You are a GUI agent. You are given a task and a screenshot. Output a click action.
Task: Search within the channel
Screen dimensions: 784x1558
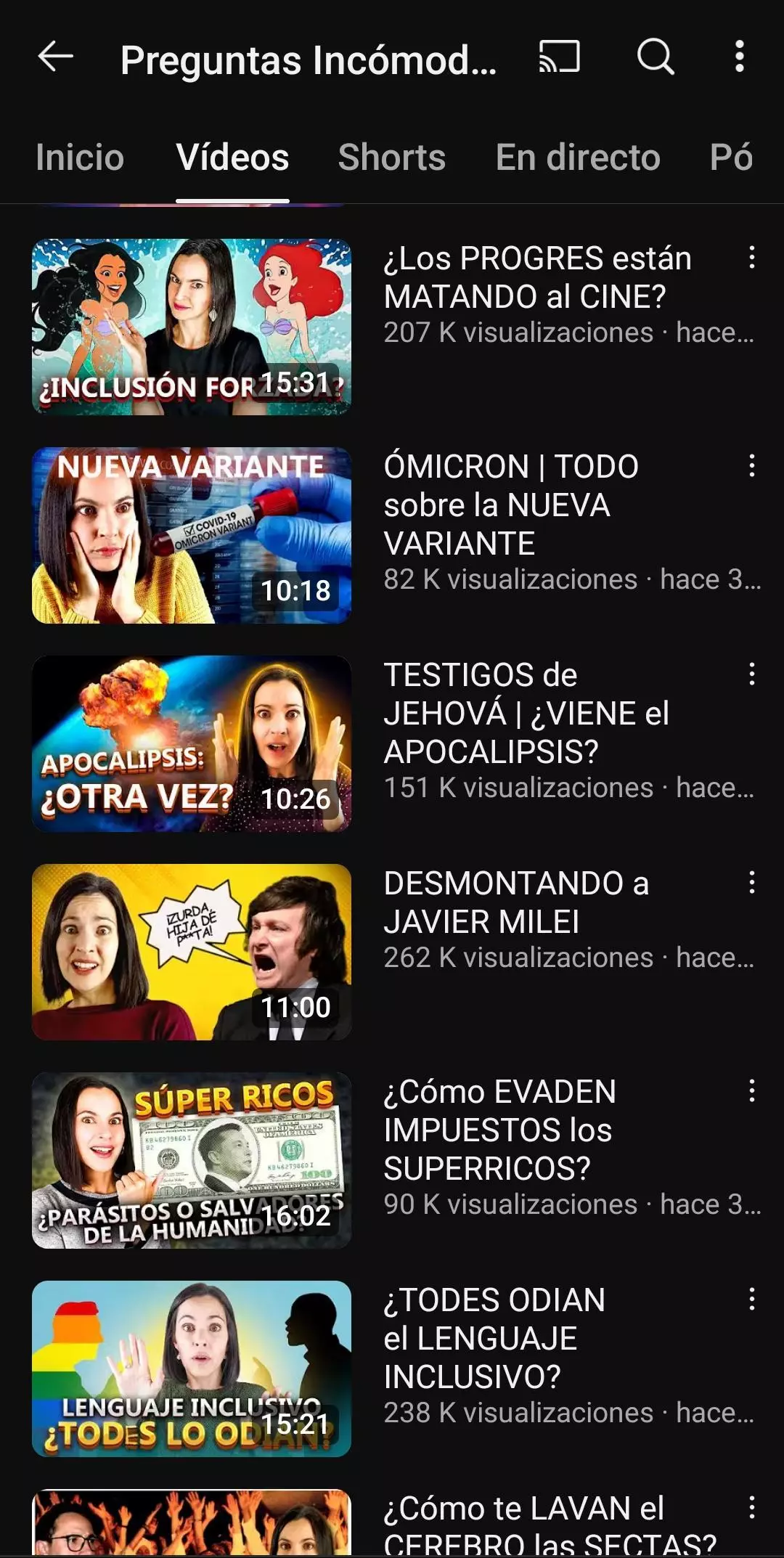click(x=656, y=57)
